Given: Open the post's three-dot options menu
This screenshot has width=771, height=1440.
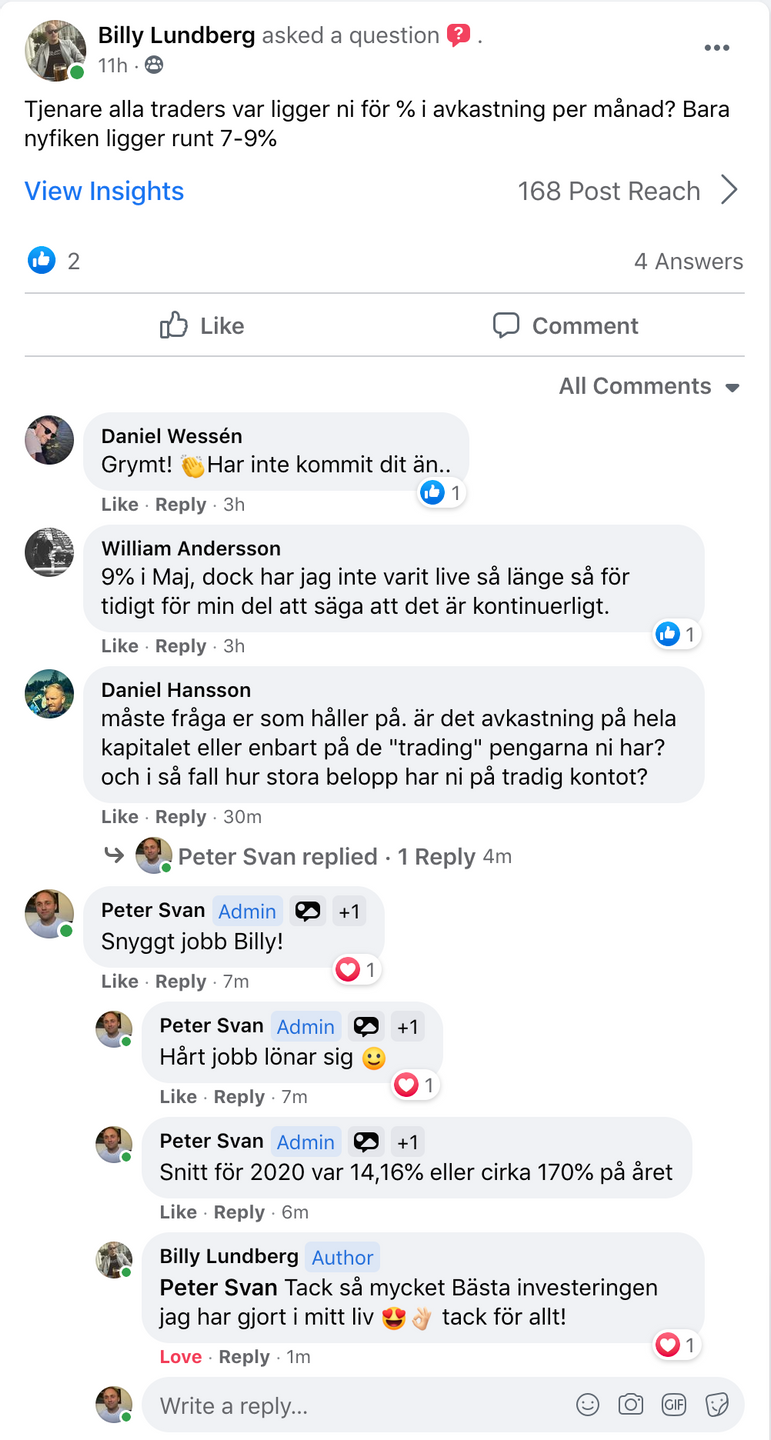Looking at the screenshot, I should click(716, 48).
